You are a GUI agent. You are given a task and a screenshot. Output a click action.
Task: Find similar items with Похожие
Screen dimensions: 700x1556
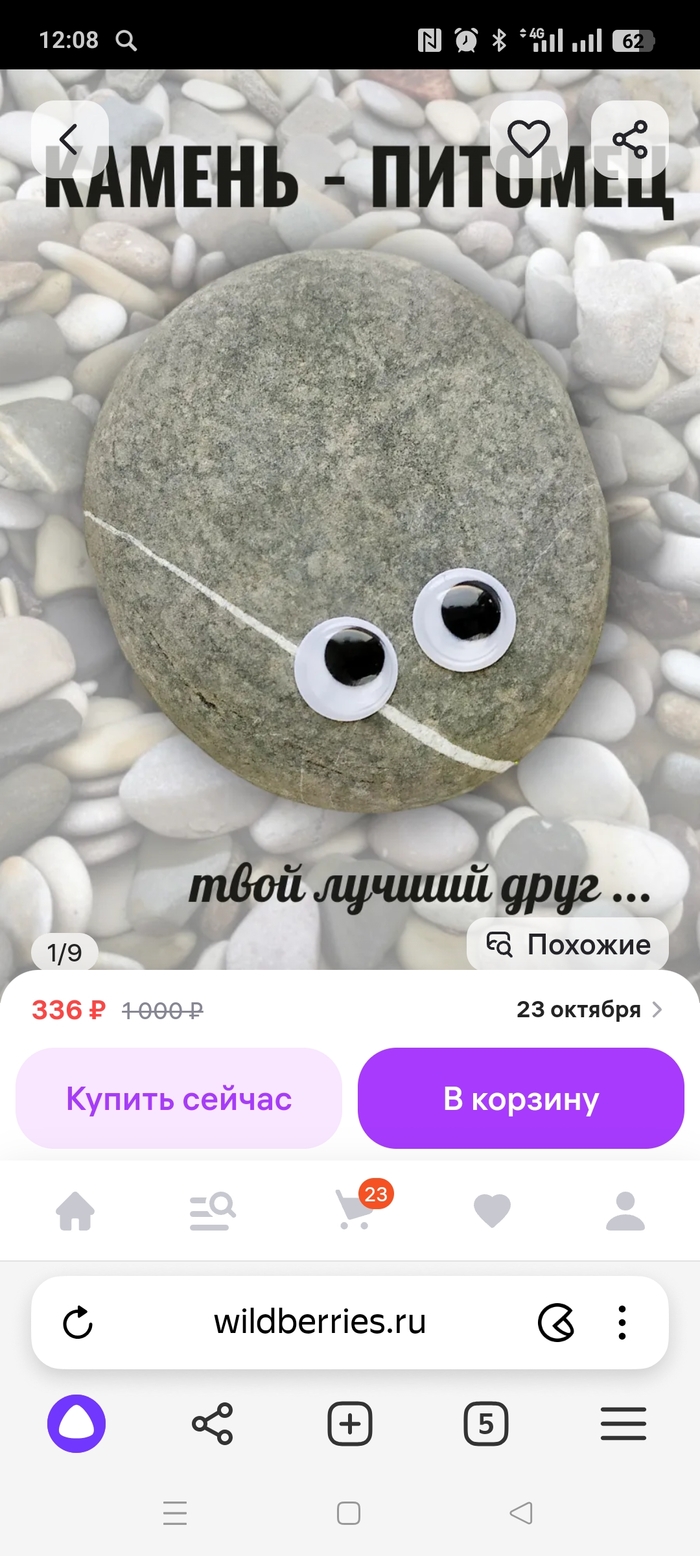(568, 945)
